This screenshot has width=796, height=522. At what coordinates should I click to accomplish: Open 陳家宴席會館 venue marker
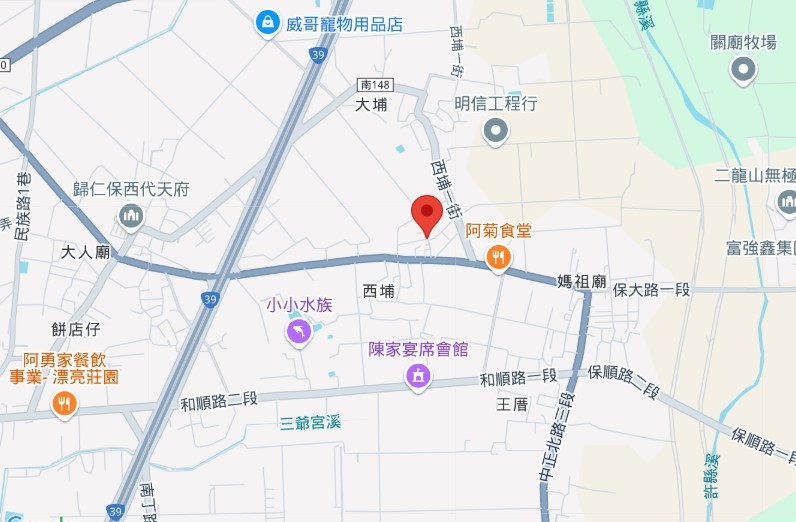[418, 376]
